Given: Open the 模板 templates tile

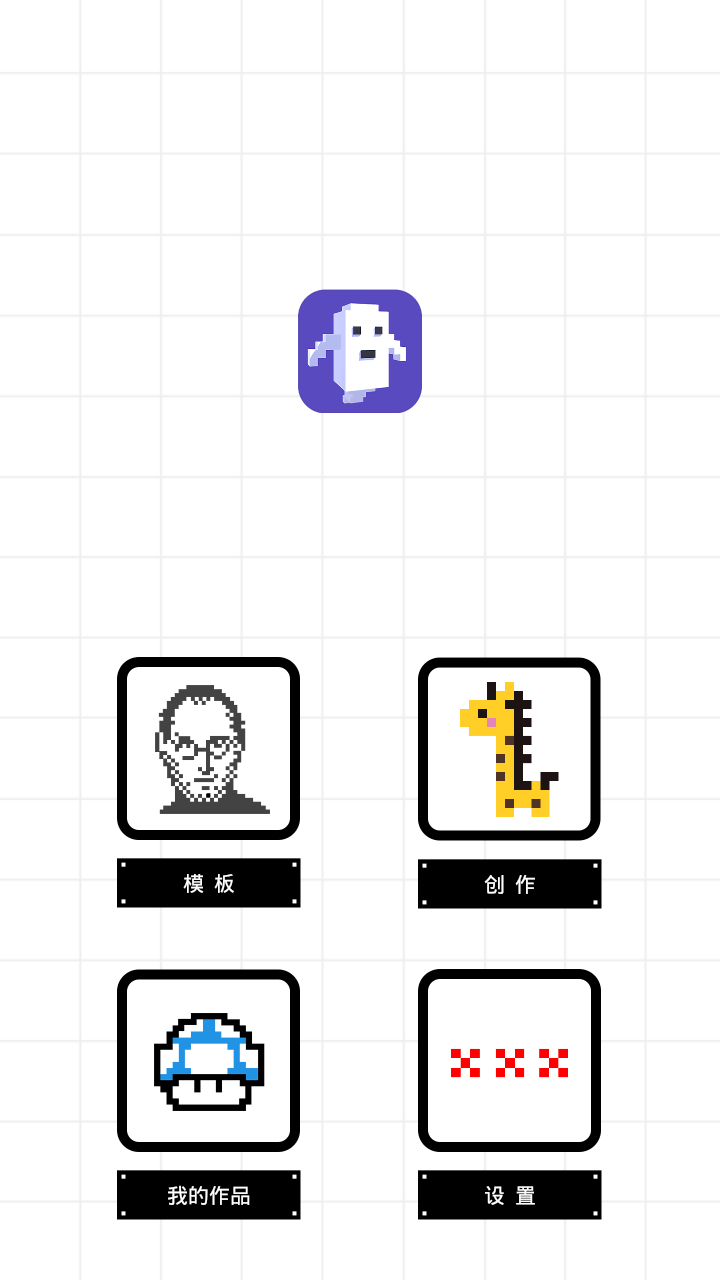Looking at the screenshot, I should click(x=208, y=748).
